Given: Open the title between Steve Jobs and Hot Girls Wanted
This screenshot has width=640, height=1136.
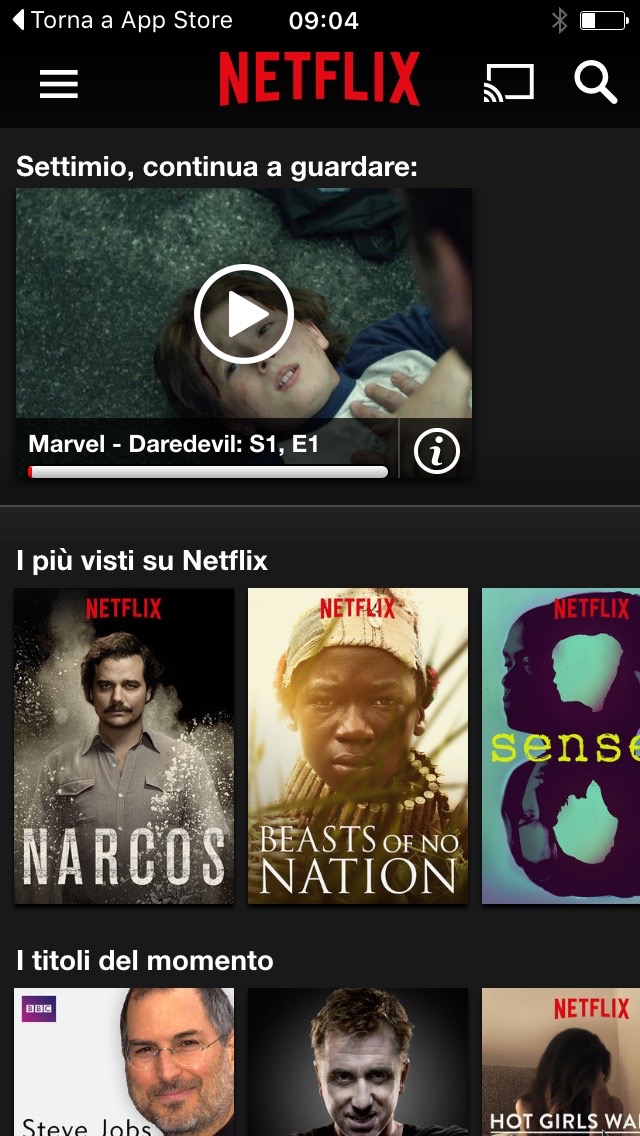Looking at the screenshot, I should (358, 1062).
